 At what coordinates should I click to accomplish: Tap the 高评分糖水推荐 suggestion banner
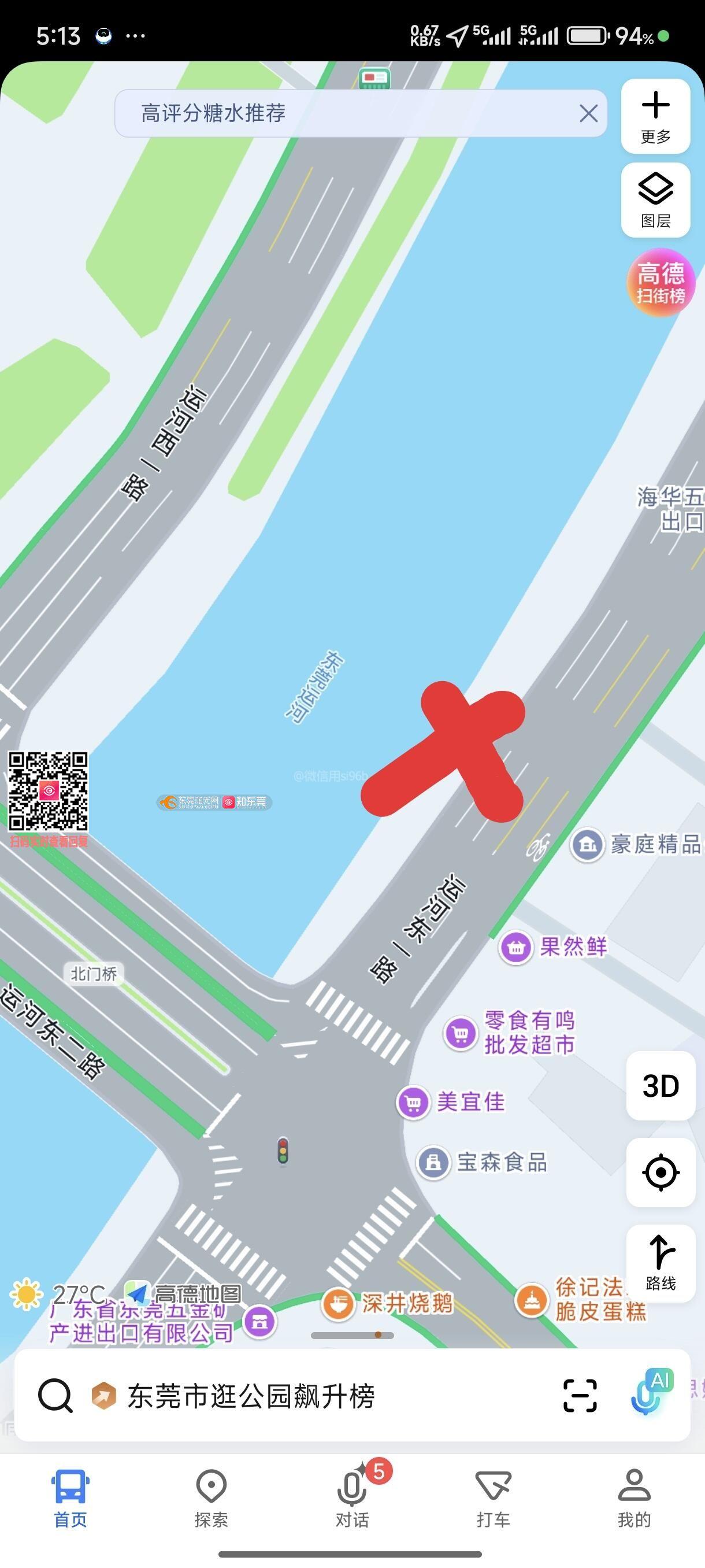click(x=340, y=114)
